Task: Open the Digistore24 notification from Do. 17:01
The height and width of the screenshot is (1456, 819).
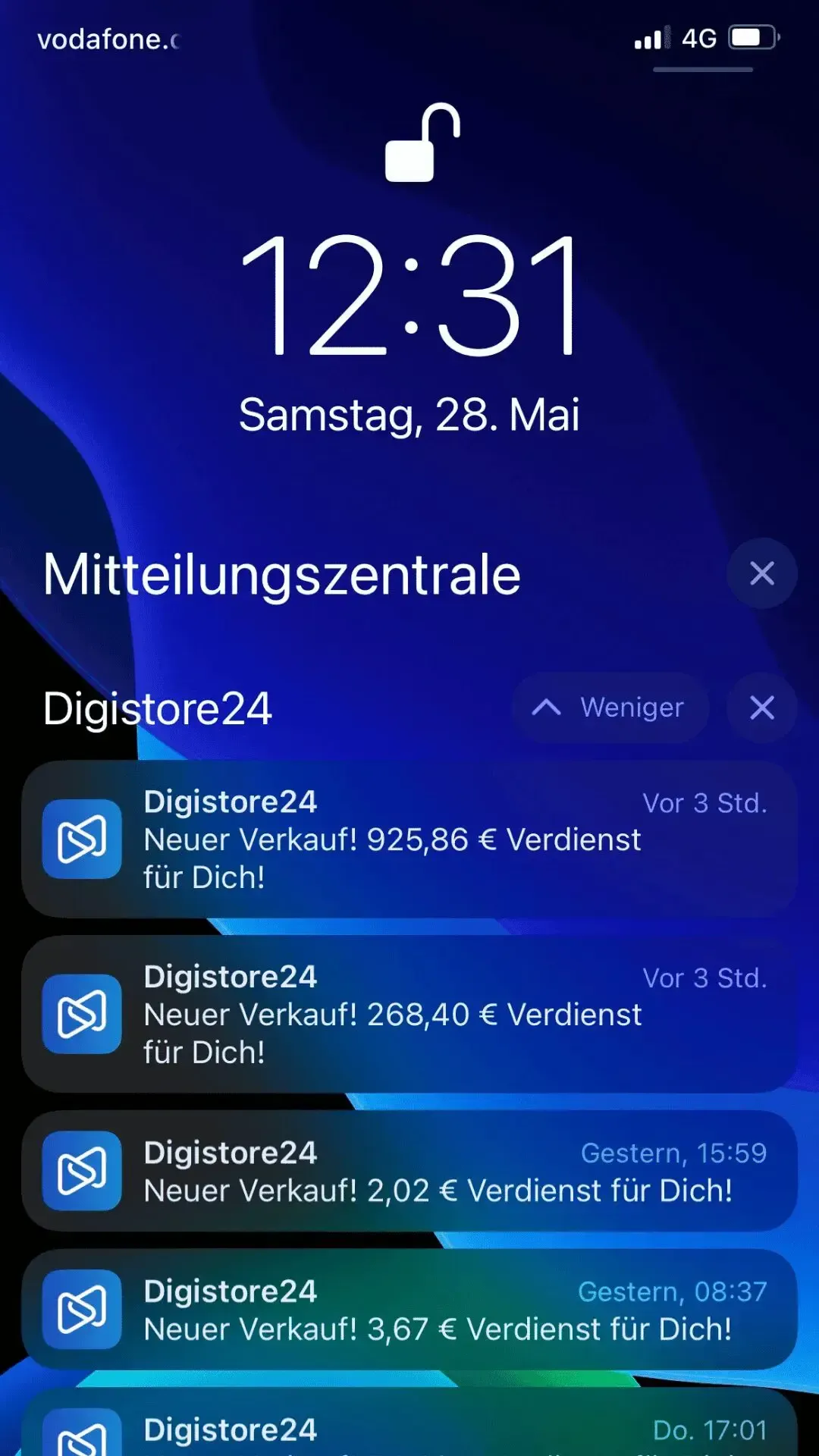Action: click(409, 1429)
